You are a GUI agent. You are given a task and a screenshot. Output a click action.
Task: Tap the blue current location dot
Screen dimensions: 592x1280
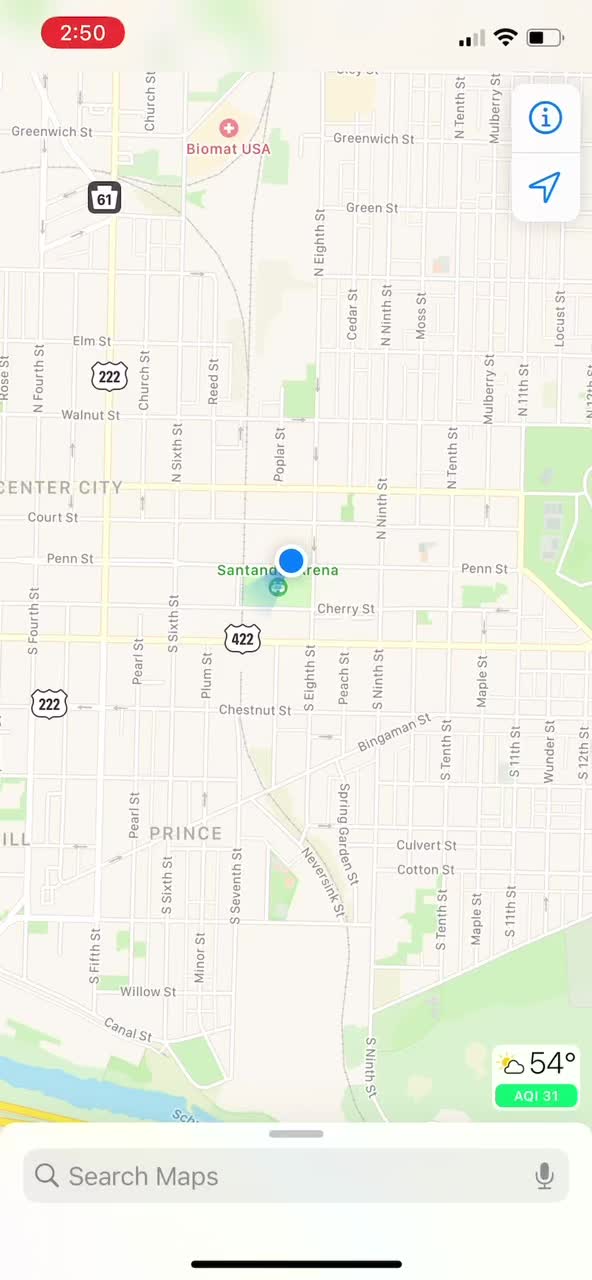coord(291,560)
